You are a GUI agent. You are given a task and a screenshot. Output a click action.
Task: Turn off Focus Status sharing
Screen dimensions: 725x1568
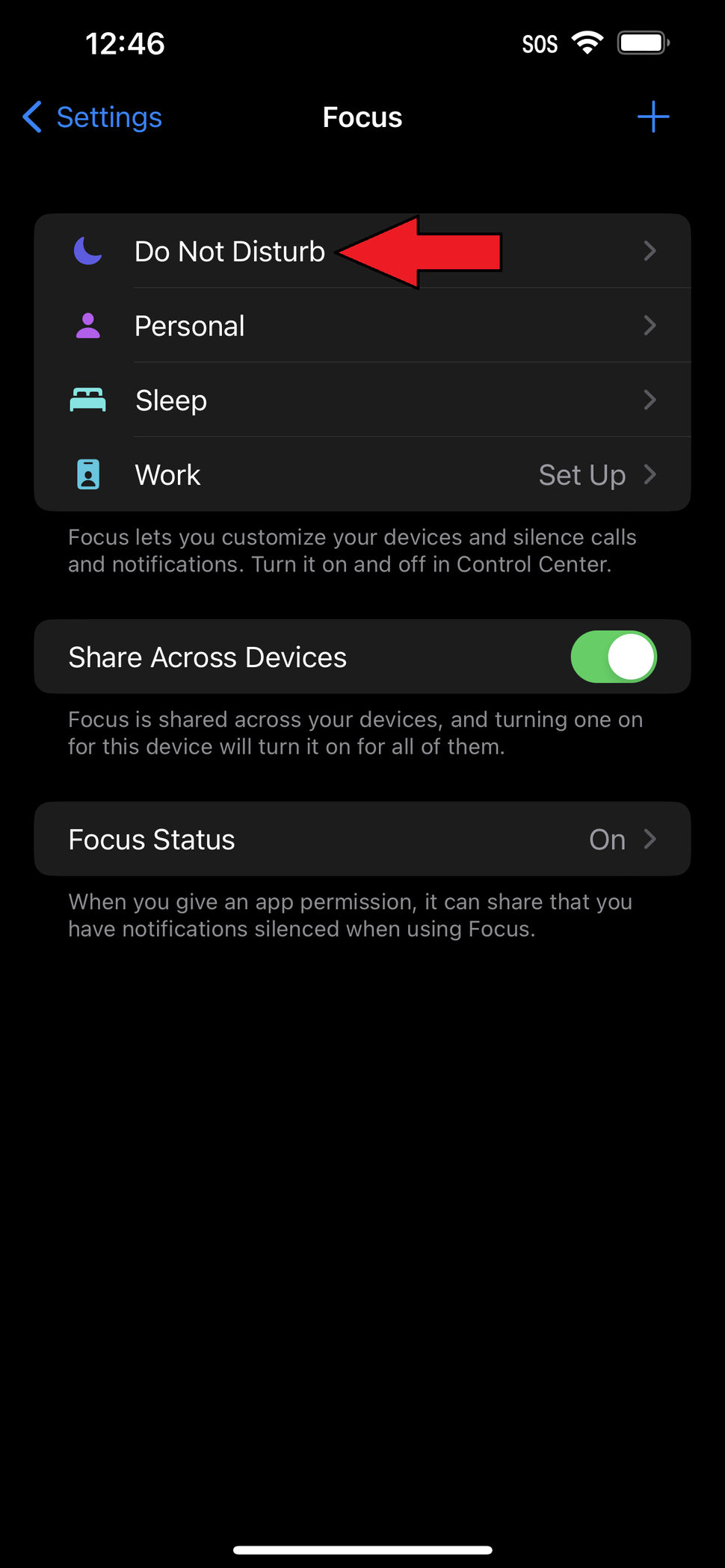(362, 839)
